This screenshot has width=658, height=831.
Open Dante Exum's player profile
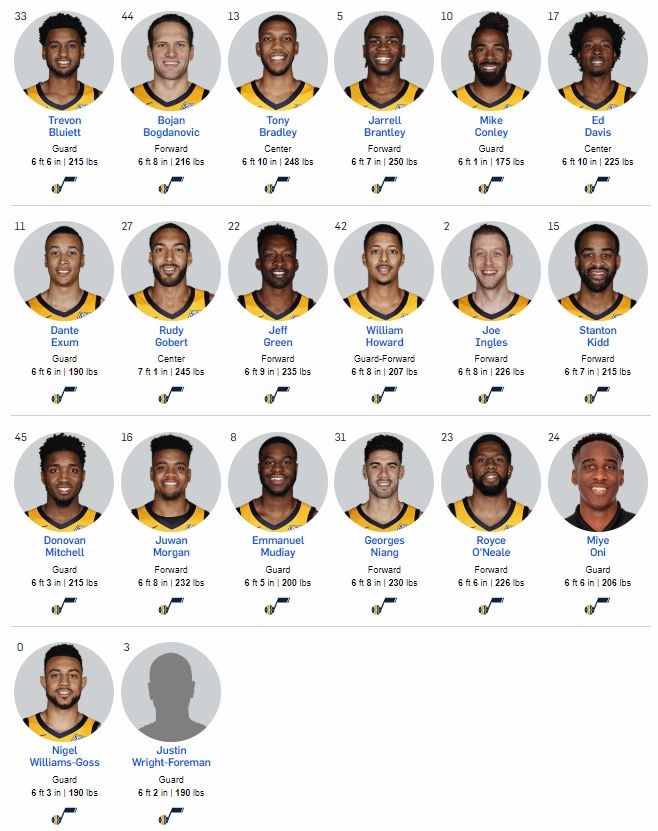[64, 336]
